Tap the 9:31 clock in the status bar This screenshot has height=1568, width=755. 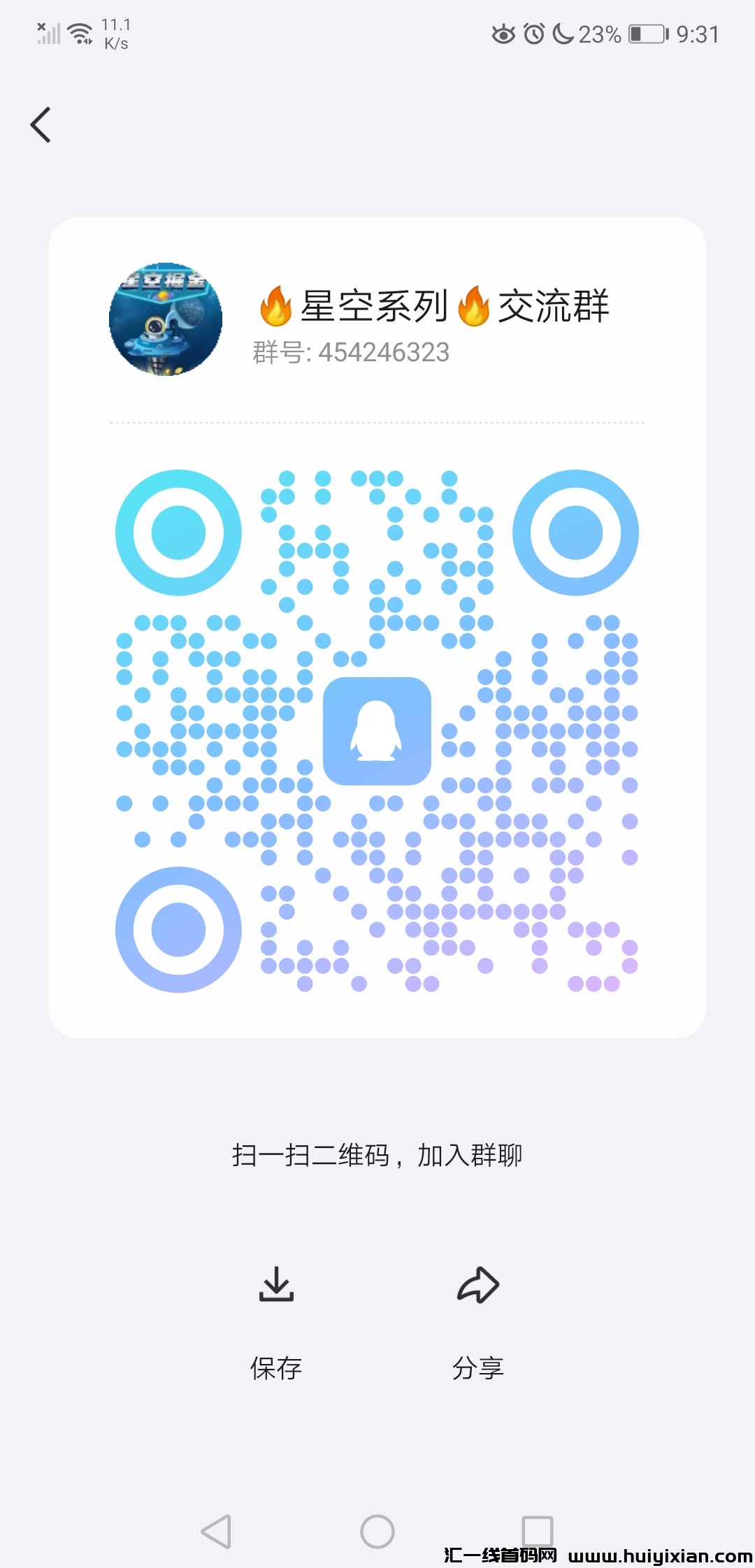[x=699, y=33]
